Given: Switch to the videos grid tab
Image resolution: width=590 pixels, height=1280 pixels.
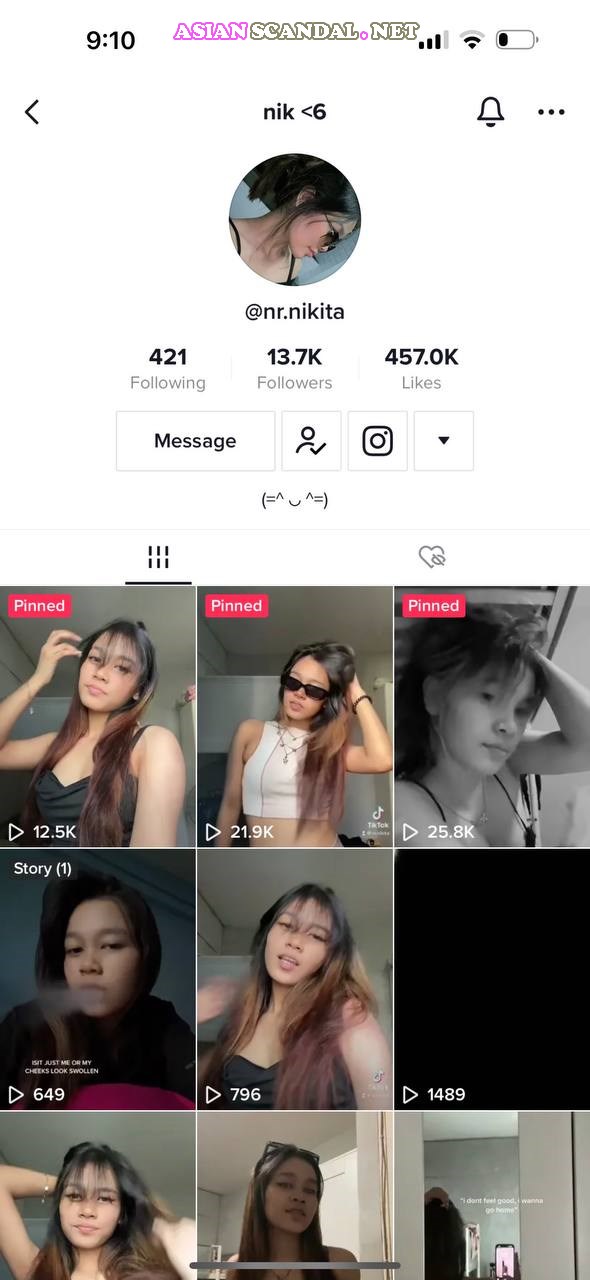Looking at the screenshot, I should tap(158, 557).
